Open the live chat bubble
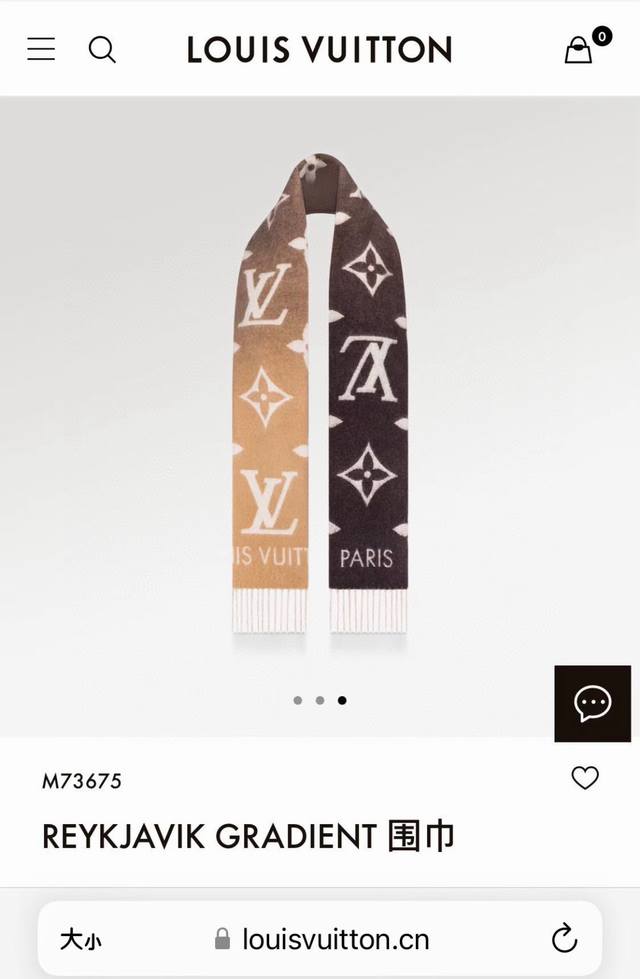The width and height of the screenshot is (640, 979). tap(592, 703)
